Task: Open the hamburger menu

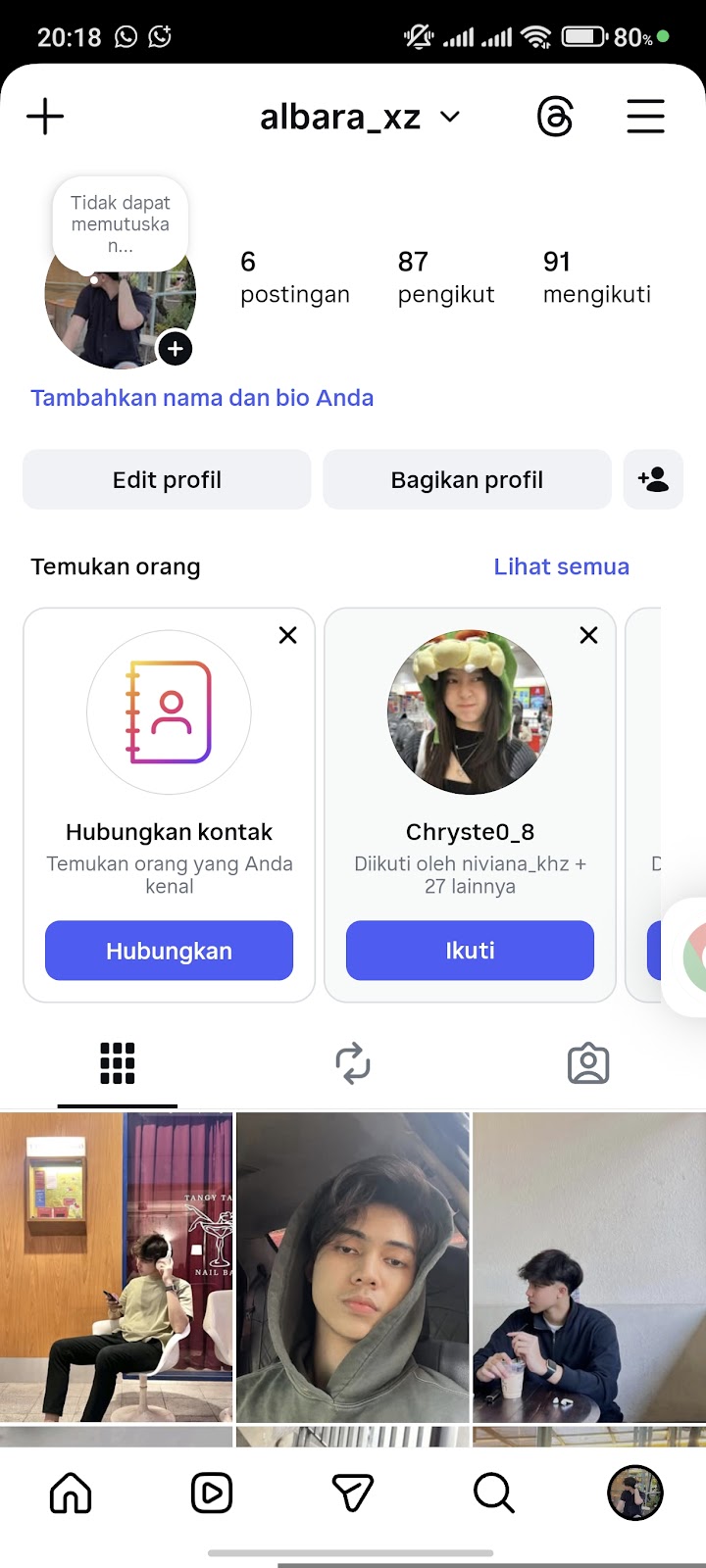Action: click(x=645, y=117)
